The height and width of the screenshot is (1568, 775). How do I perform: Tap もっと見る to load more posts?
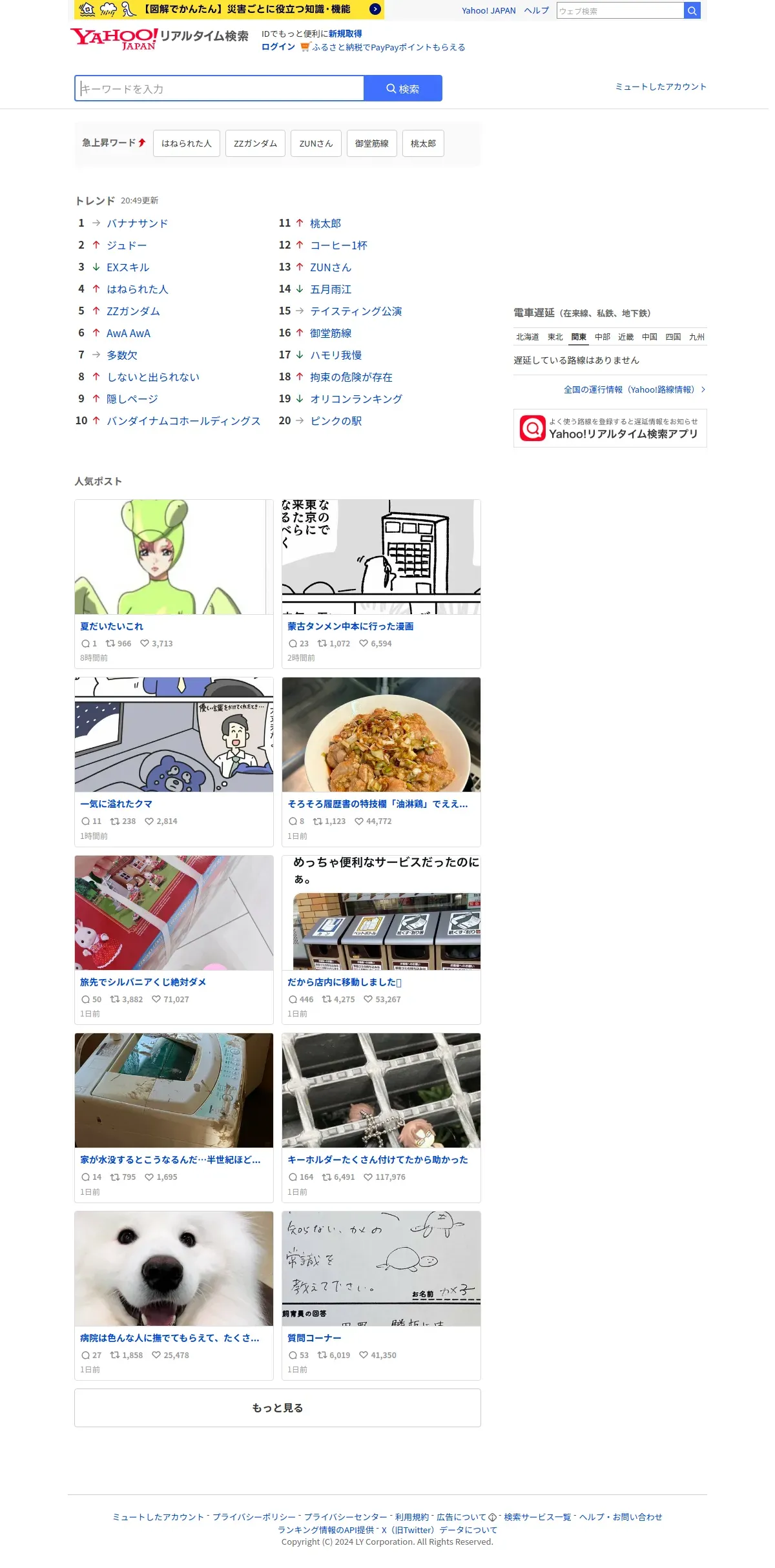click(278, 1408)
